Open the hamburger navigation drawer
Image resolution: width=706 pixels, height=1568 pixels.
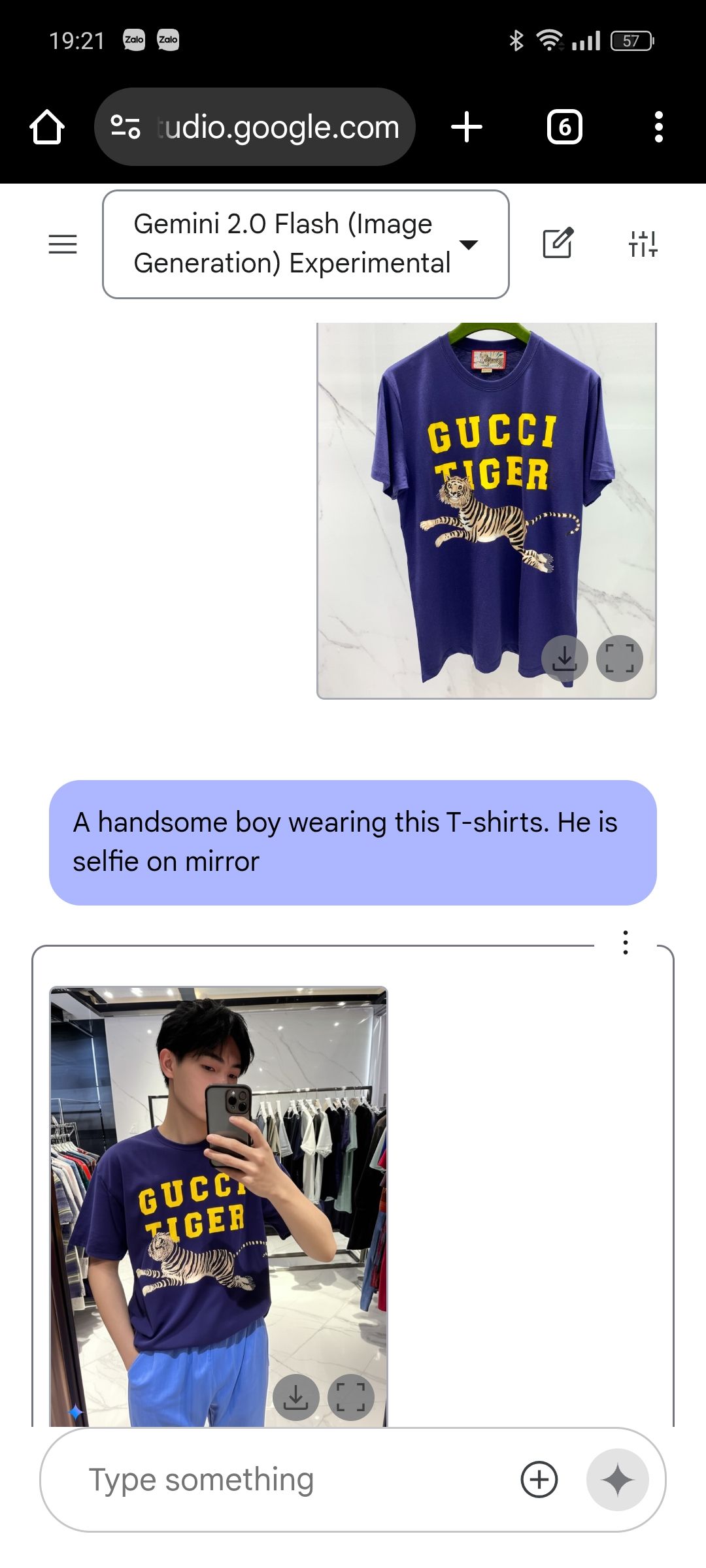(x=63, y=244)
